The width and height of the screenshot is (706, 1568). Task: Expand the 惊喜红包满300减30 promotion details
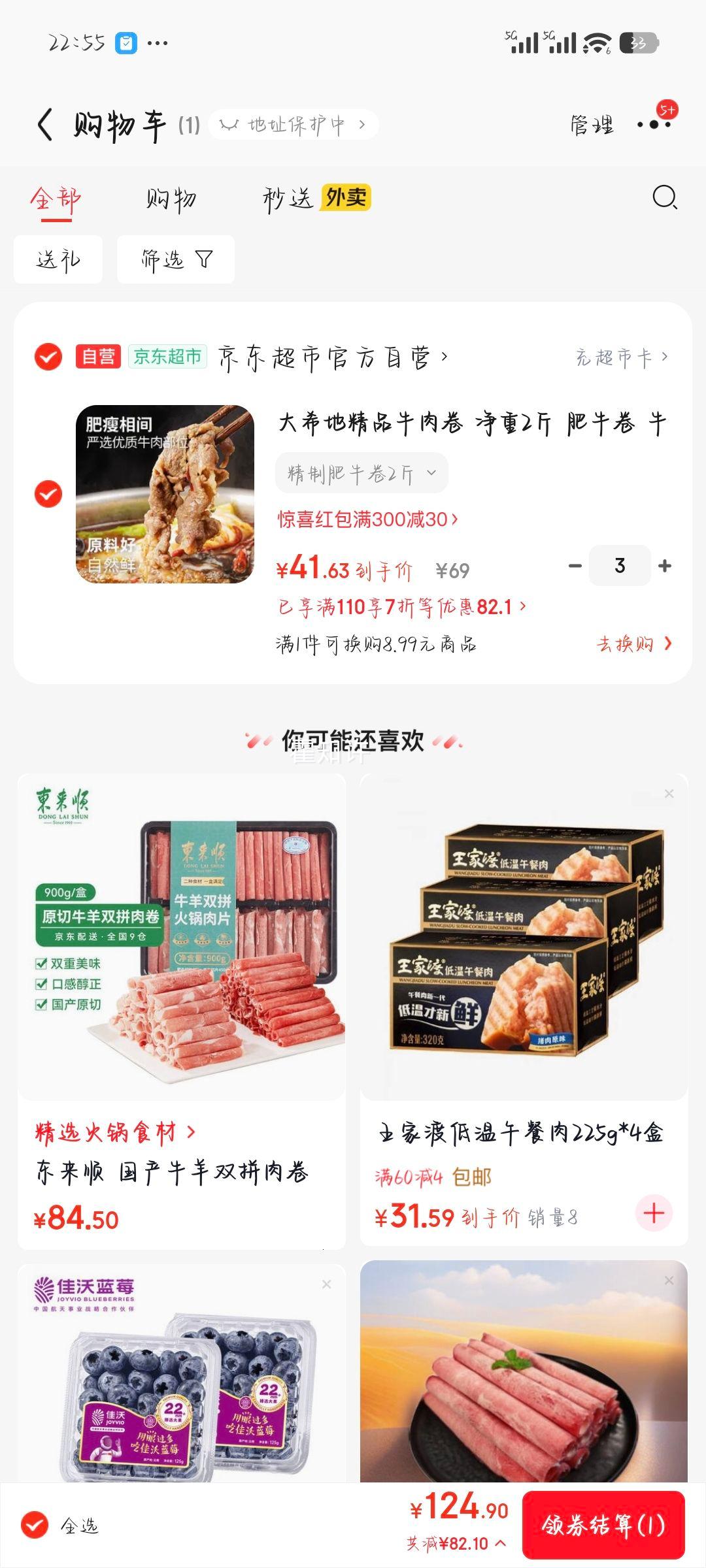tap(368, 519)
